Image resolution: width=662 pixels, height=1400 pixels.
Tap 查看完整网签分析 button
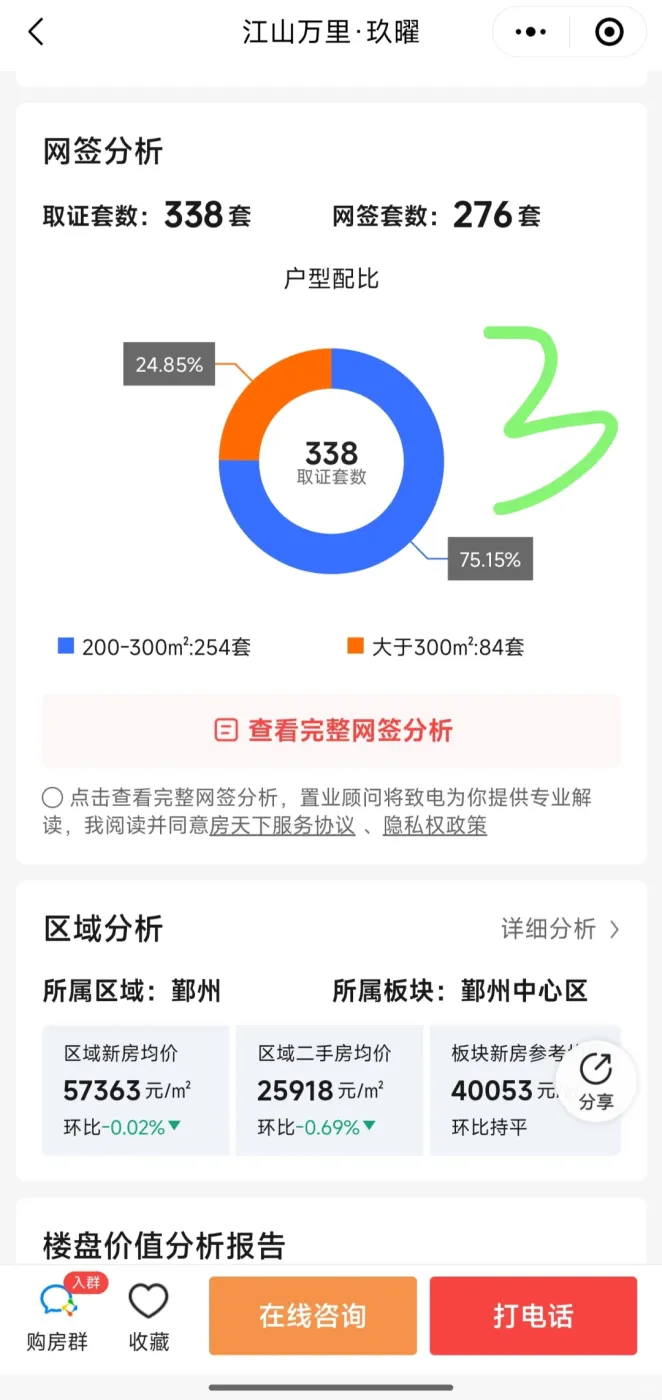click(x=331, y=731)
